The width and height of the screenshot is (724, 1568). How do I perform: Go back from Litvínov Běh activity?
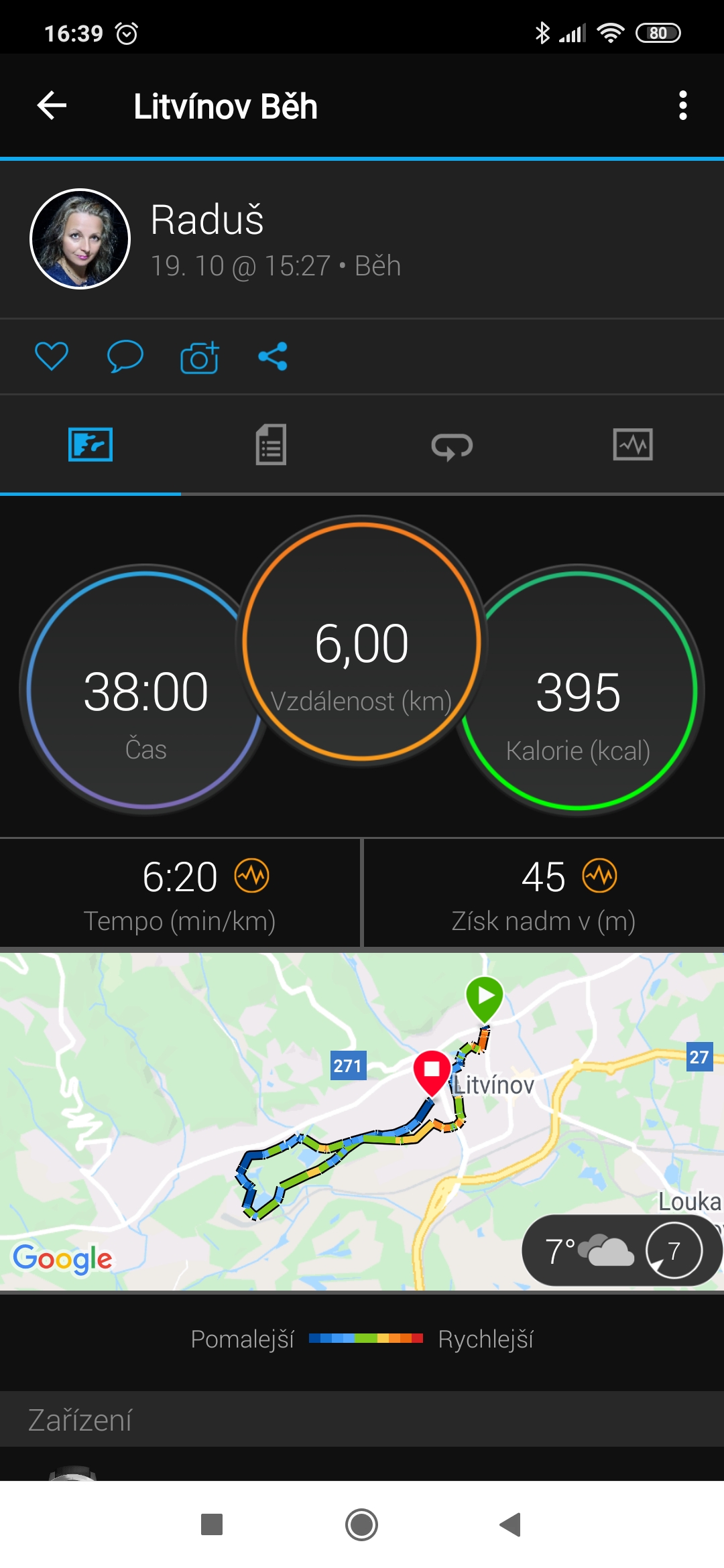(52, 106)
